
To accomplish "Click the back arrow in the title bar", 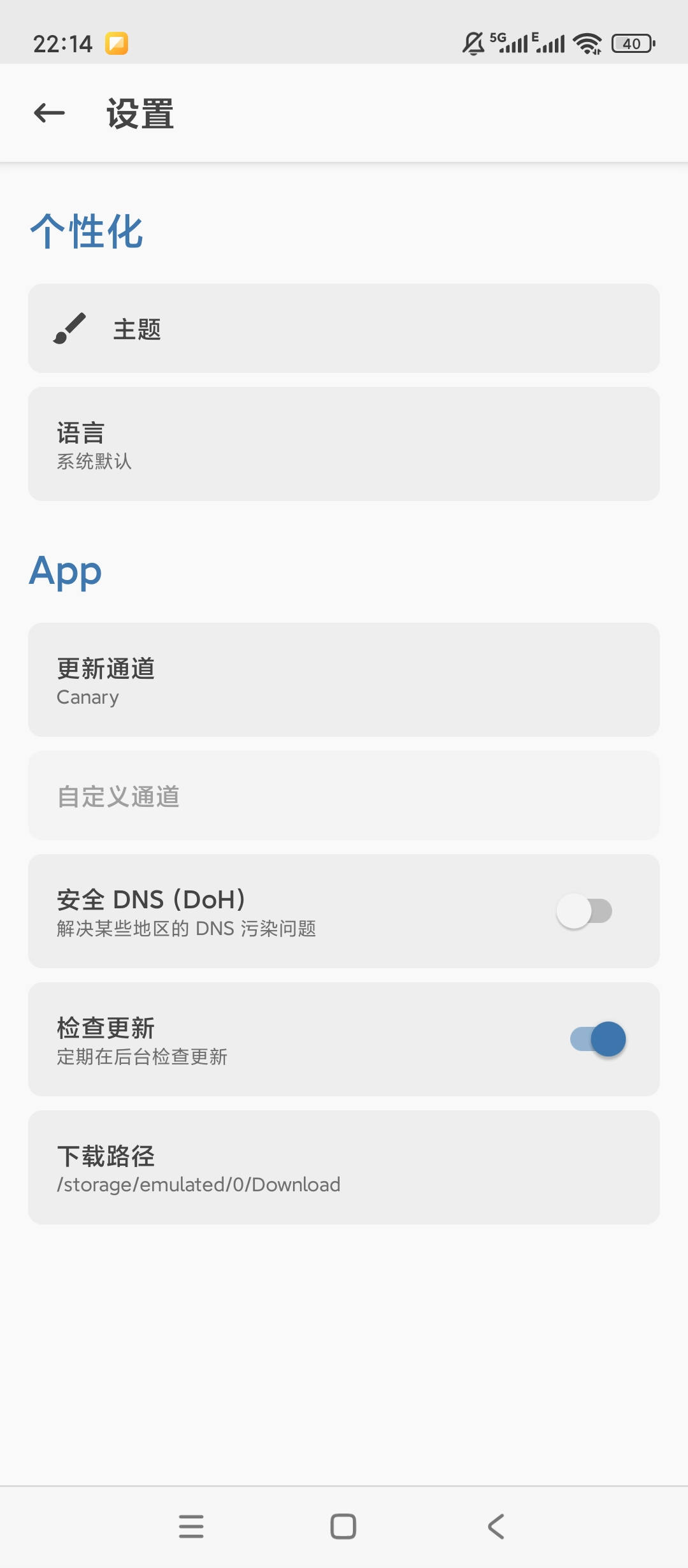I will pyautogui.click(x=48, y=113).
